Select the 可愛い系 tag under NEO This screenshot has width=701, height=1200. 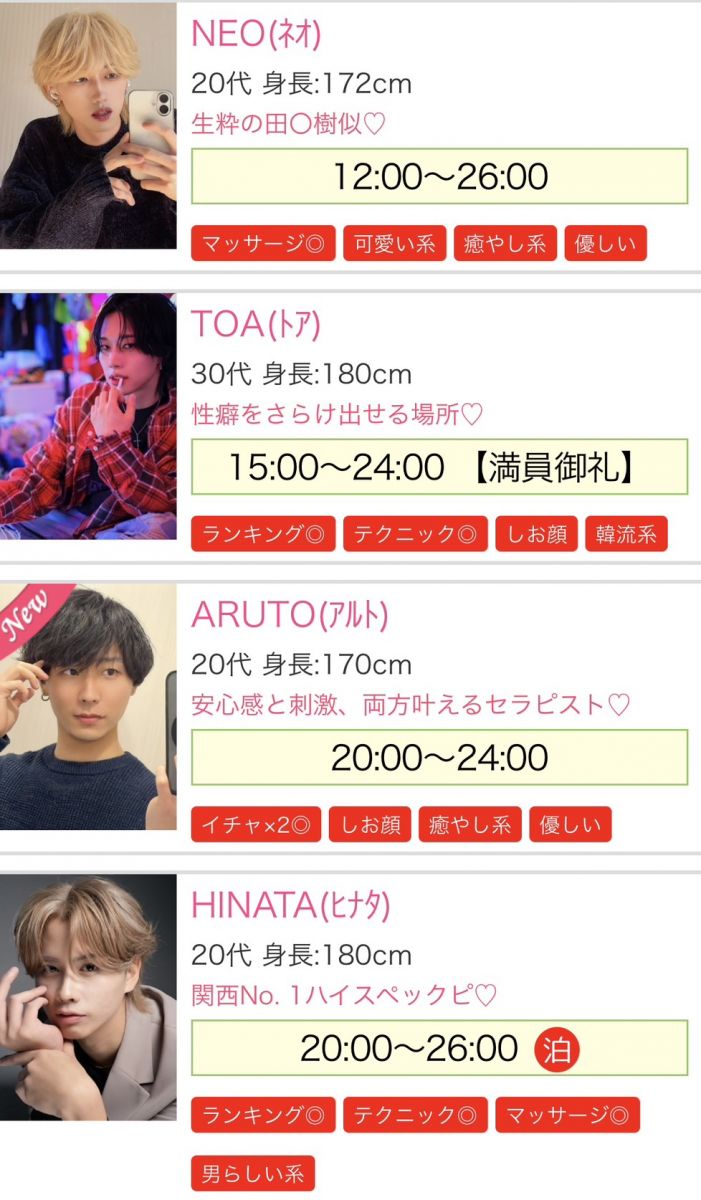click(x=395, y=244)
